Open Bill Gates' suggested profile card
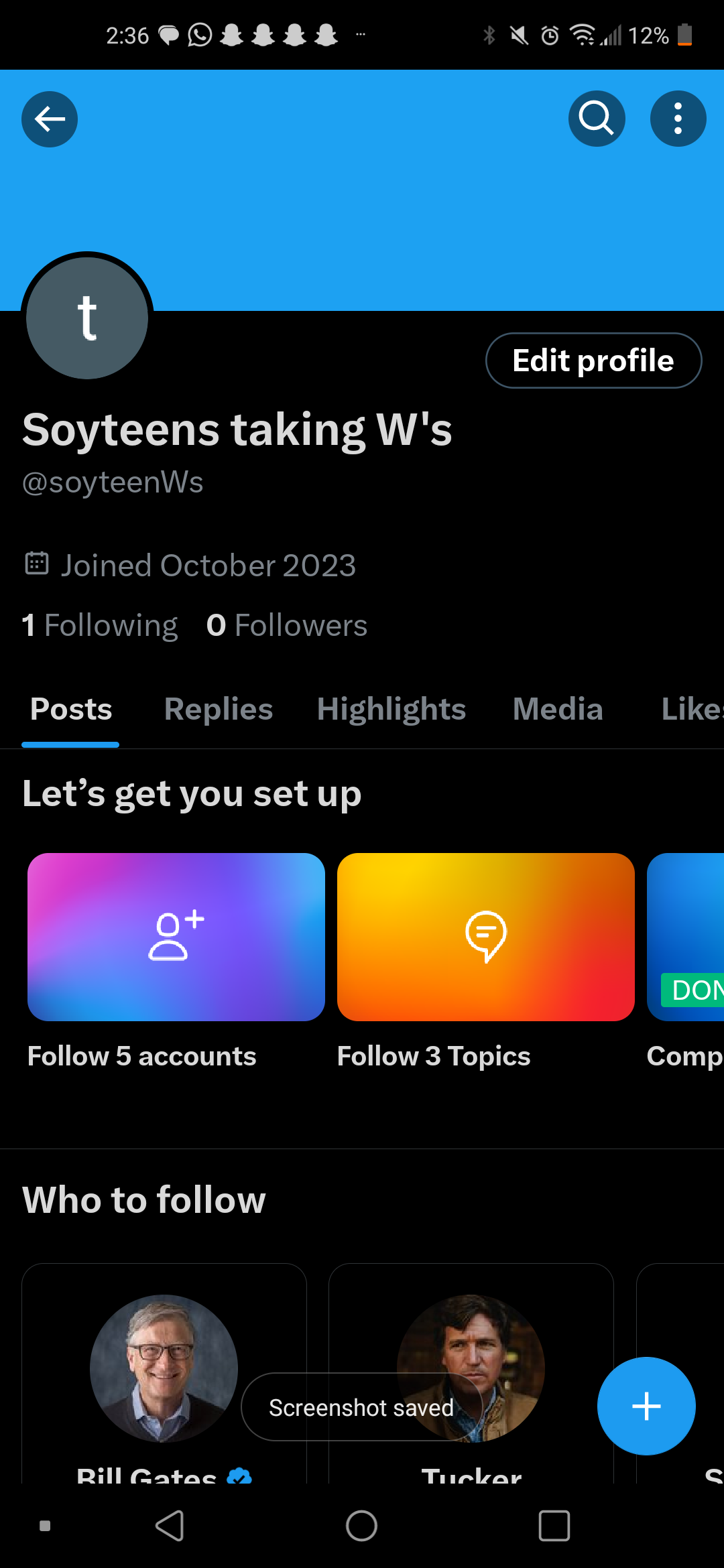 coord(164,1367)
